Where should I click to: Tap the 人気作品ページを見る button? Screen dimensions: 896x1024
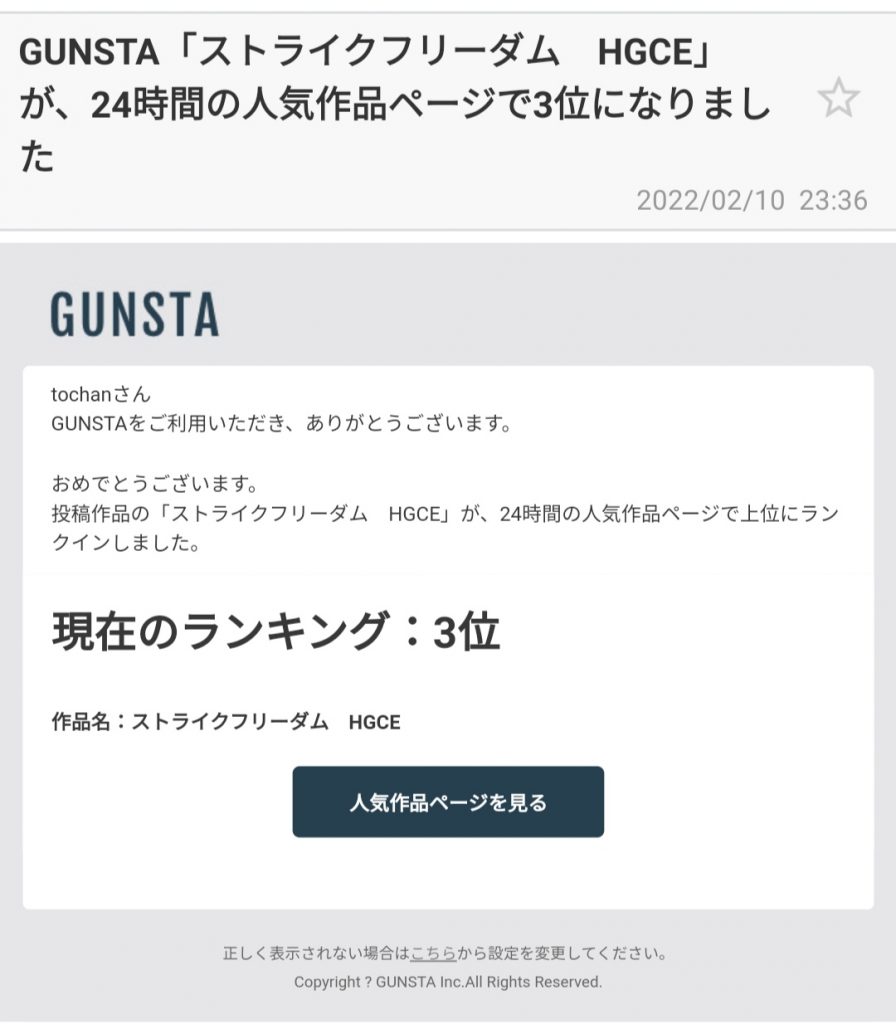tap(448, 802)
